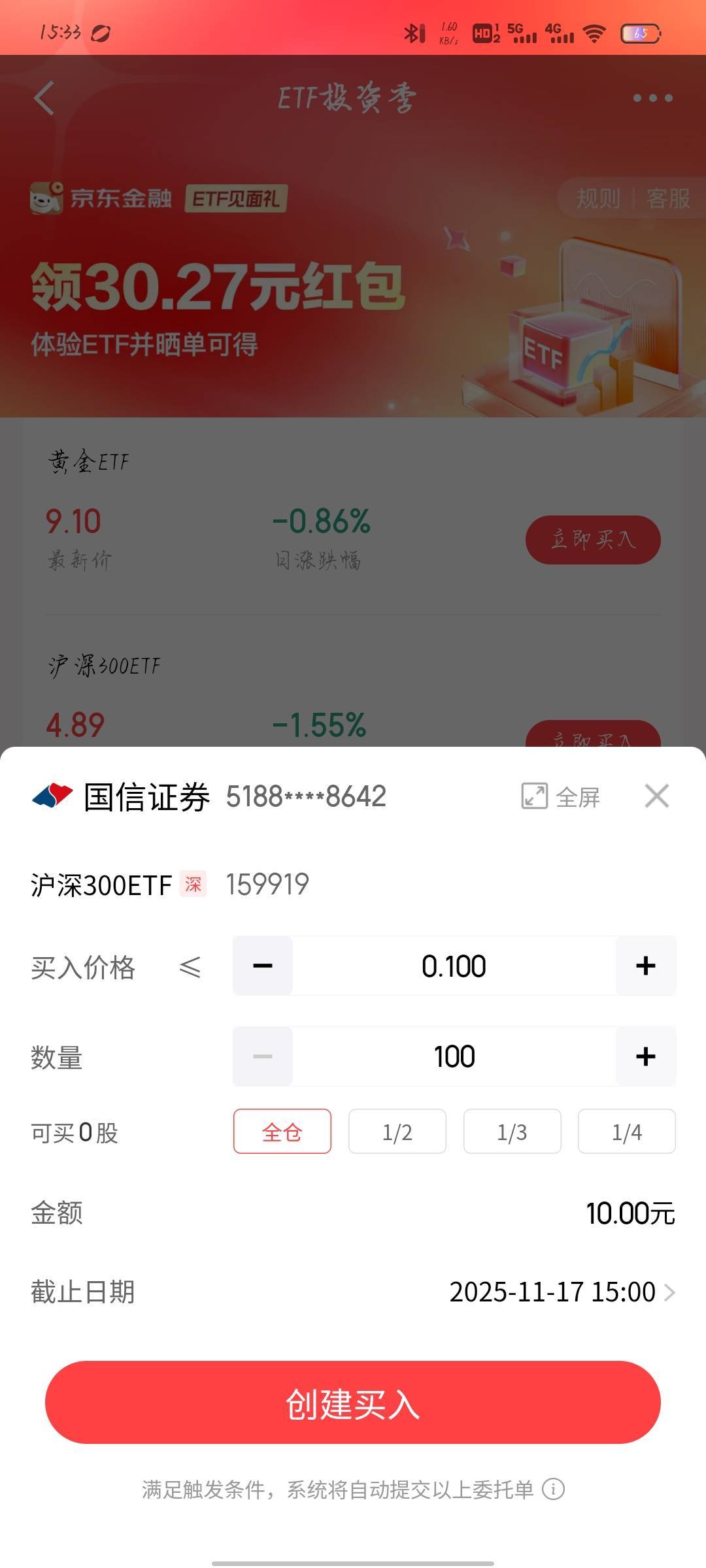
Task: Change the 截止日期 deadline
Action: [x=561, y=1292]
